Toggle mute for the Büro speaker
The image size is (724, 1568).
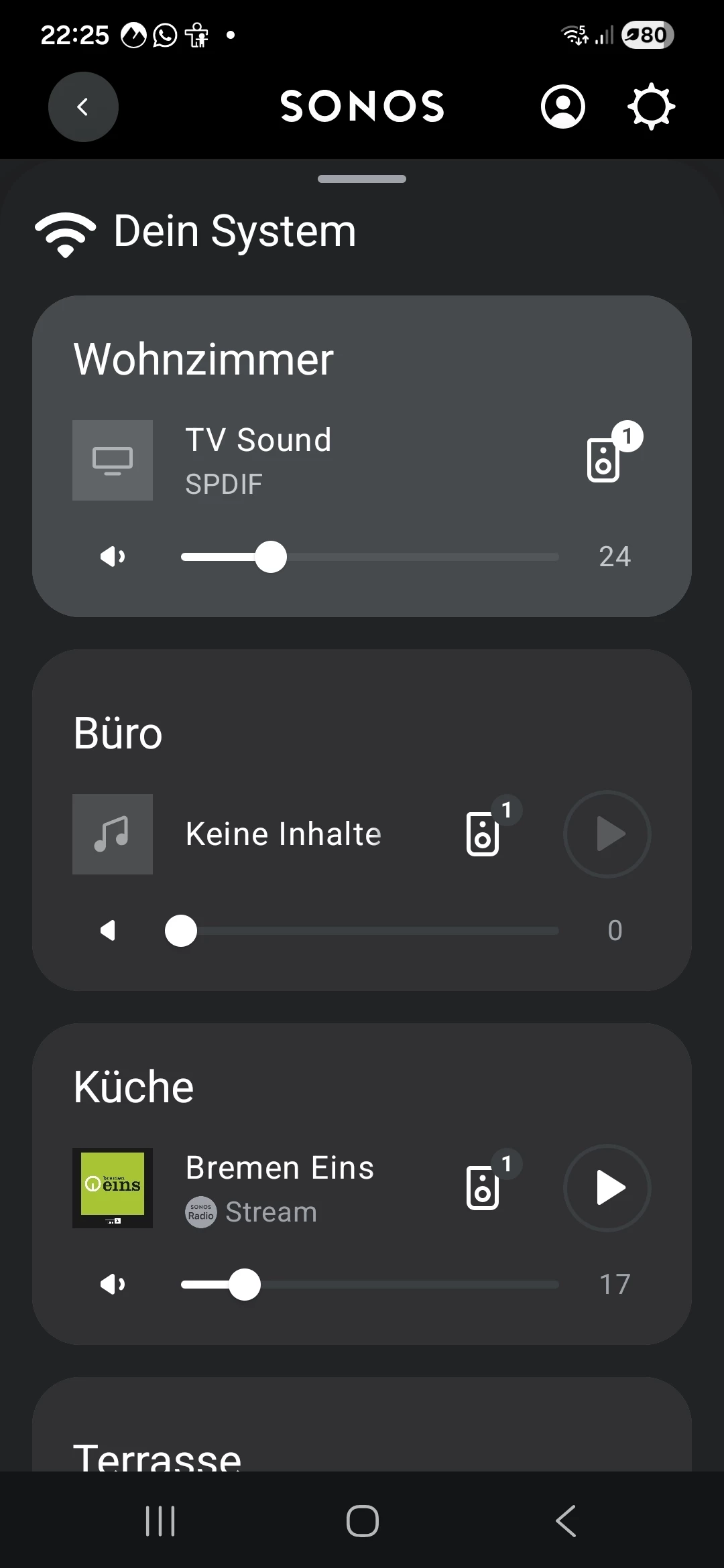click(108, 931)
